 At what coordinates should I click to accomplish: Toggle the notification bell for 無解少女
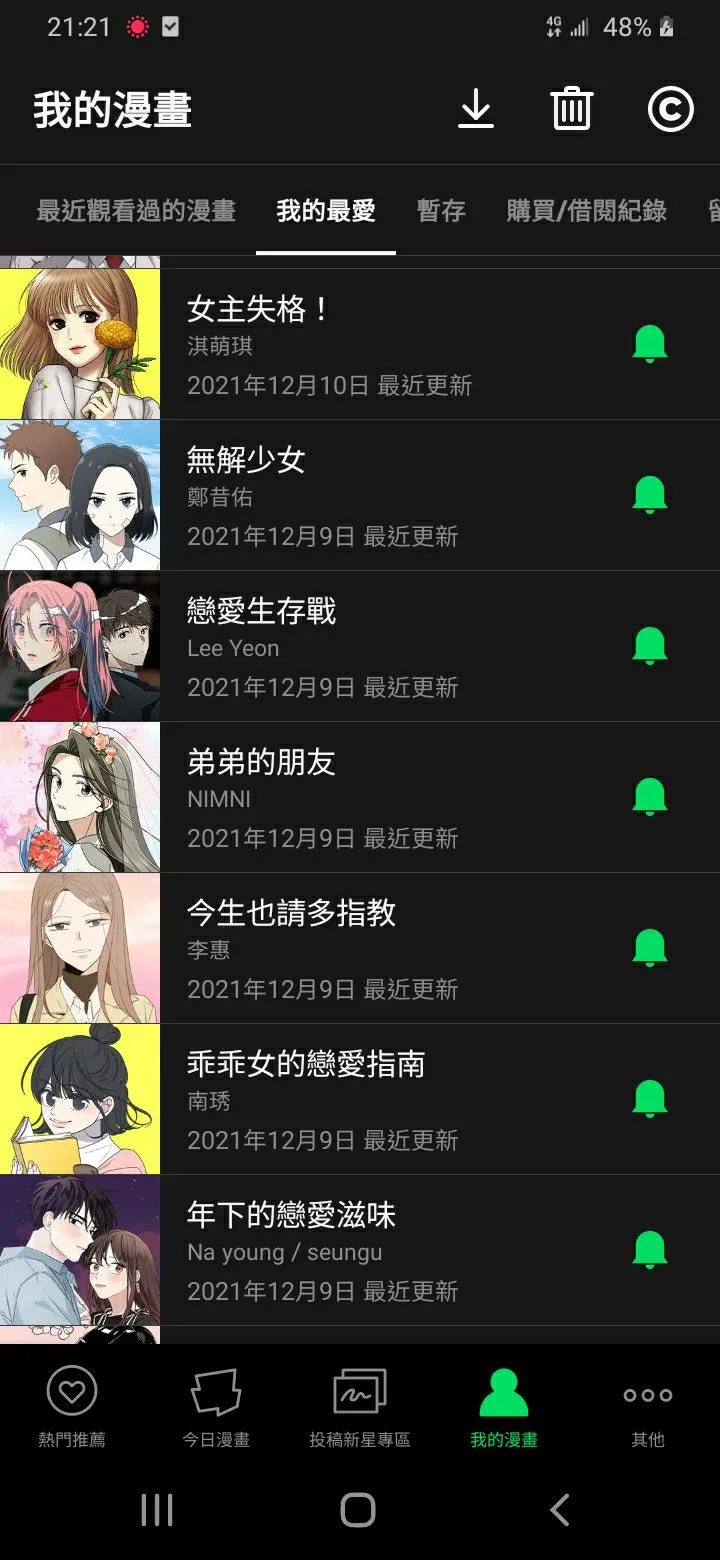650,495
